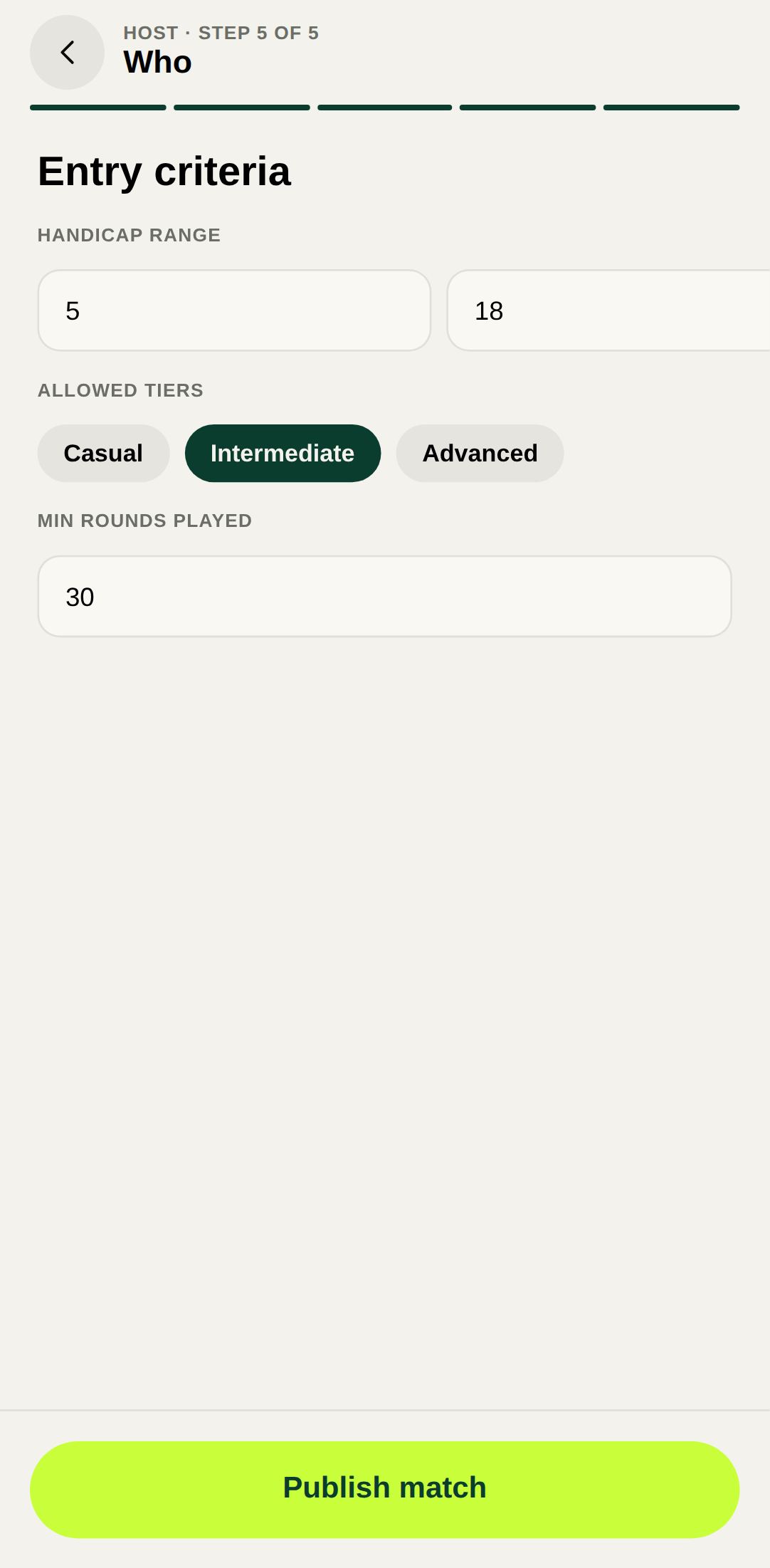
Task: Allow the Advanced tier
Action: coord(480,454)
